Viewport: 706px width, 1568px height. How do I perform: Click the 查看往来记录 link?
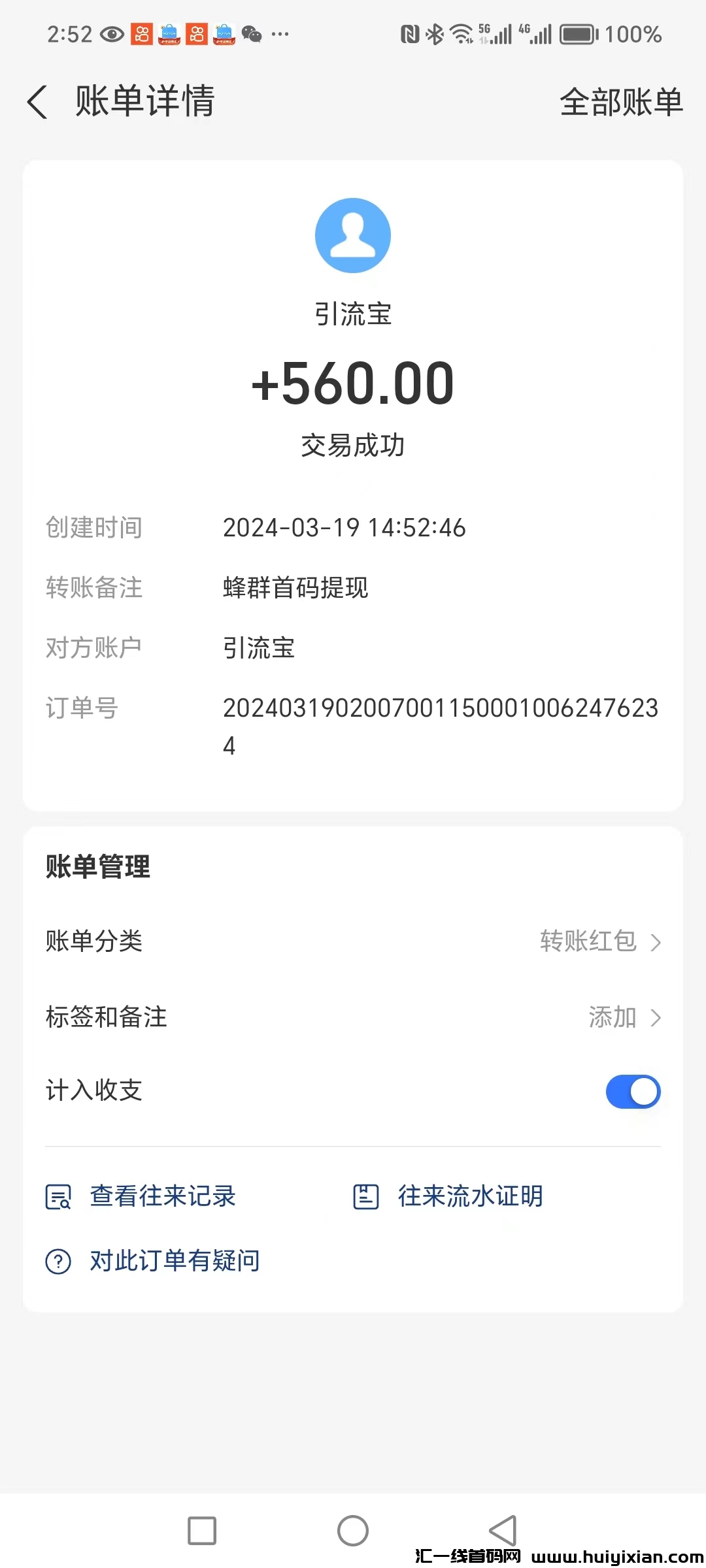click(163, 1196)
